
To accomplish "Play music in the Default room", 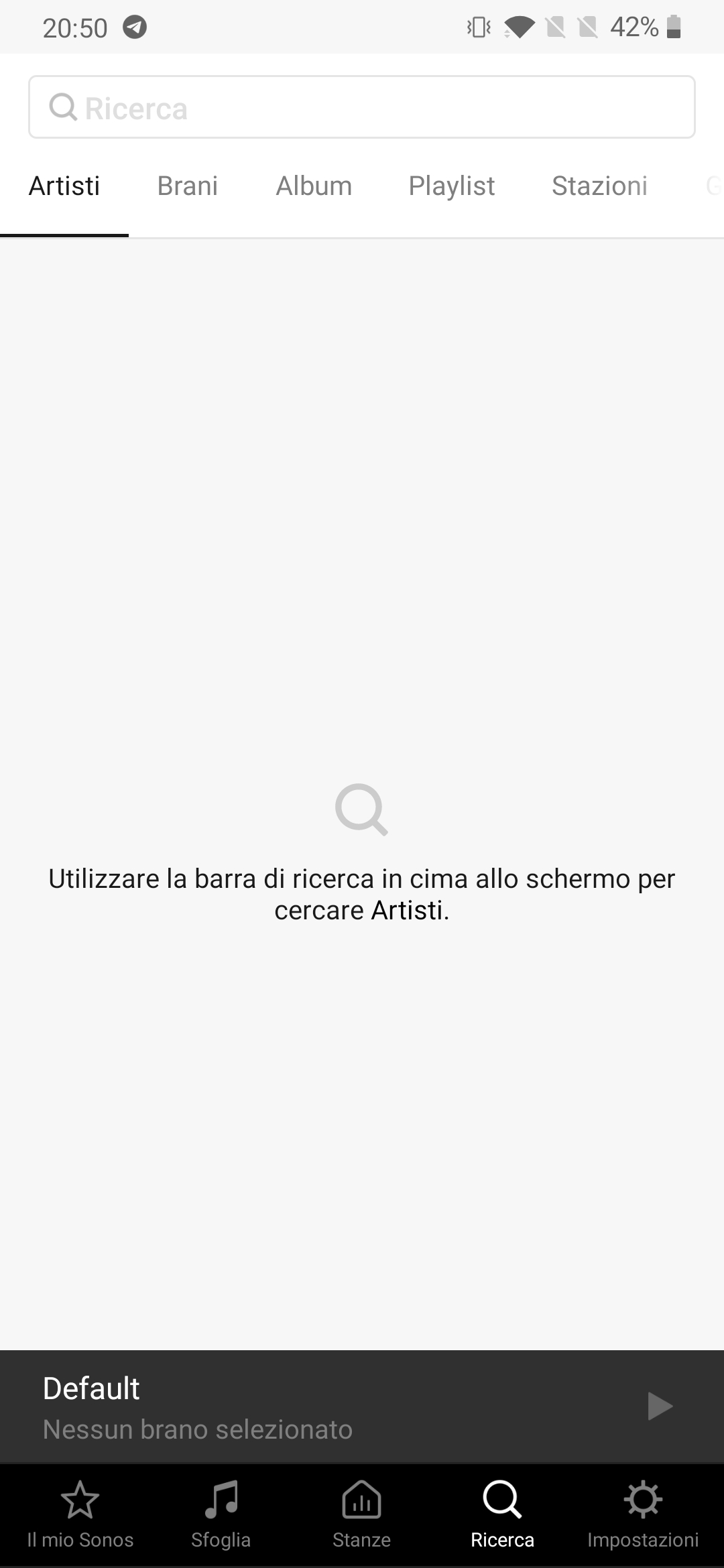I will [660, 1406].
